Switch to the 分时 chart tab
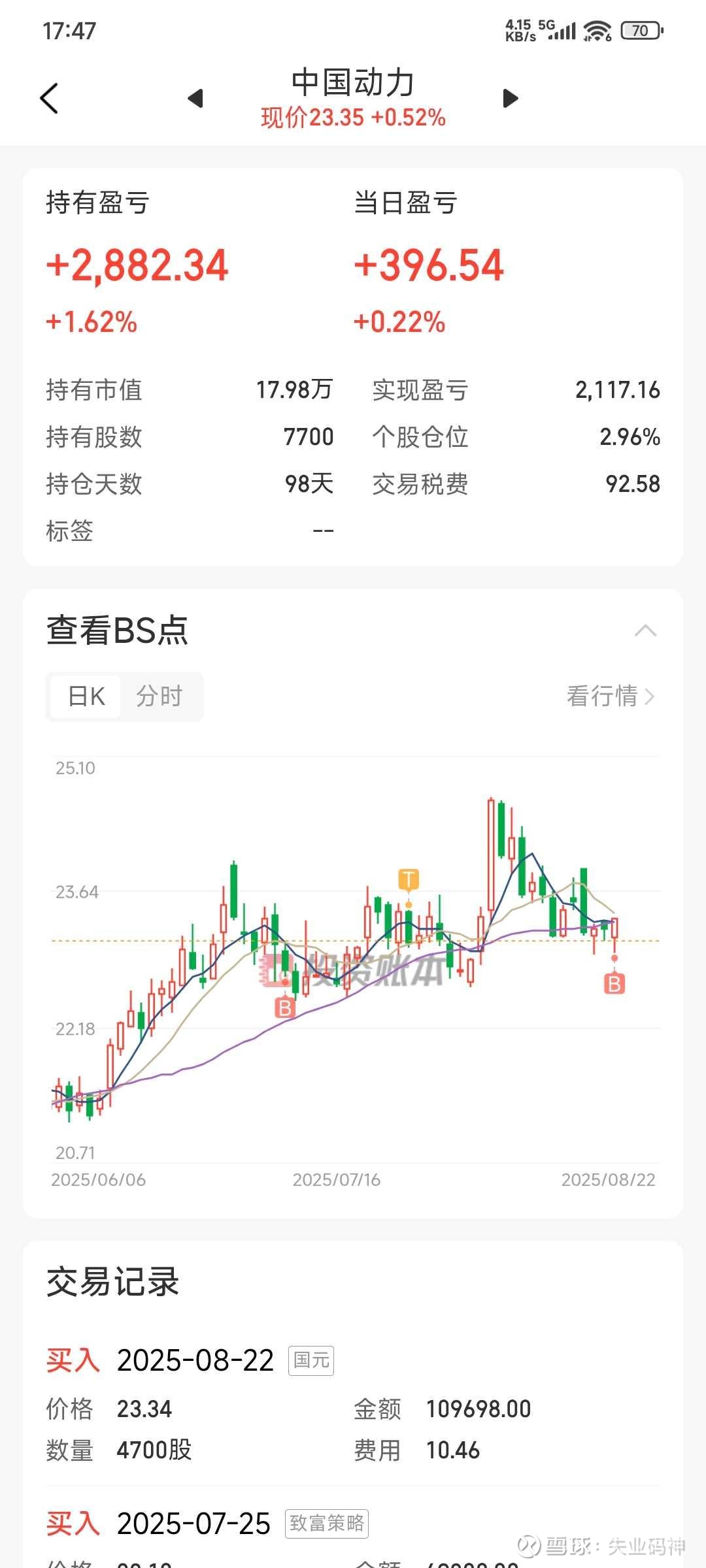The image size is (706, 1568). (159, 696)
